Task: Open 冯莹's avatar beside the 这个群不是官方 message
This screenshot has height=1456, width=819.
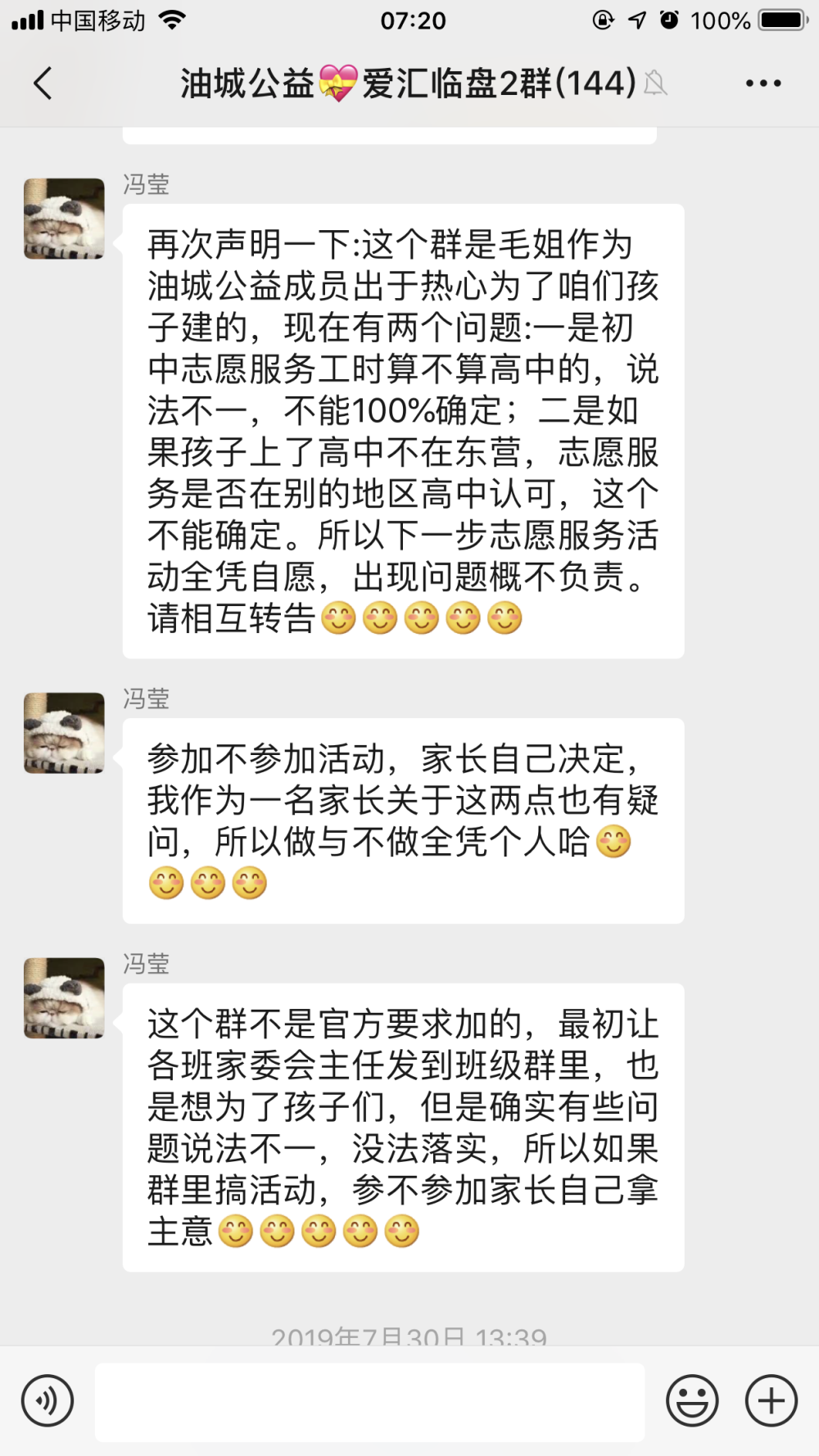Action: click(65, 998)
